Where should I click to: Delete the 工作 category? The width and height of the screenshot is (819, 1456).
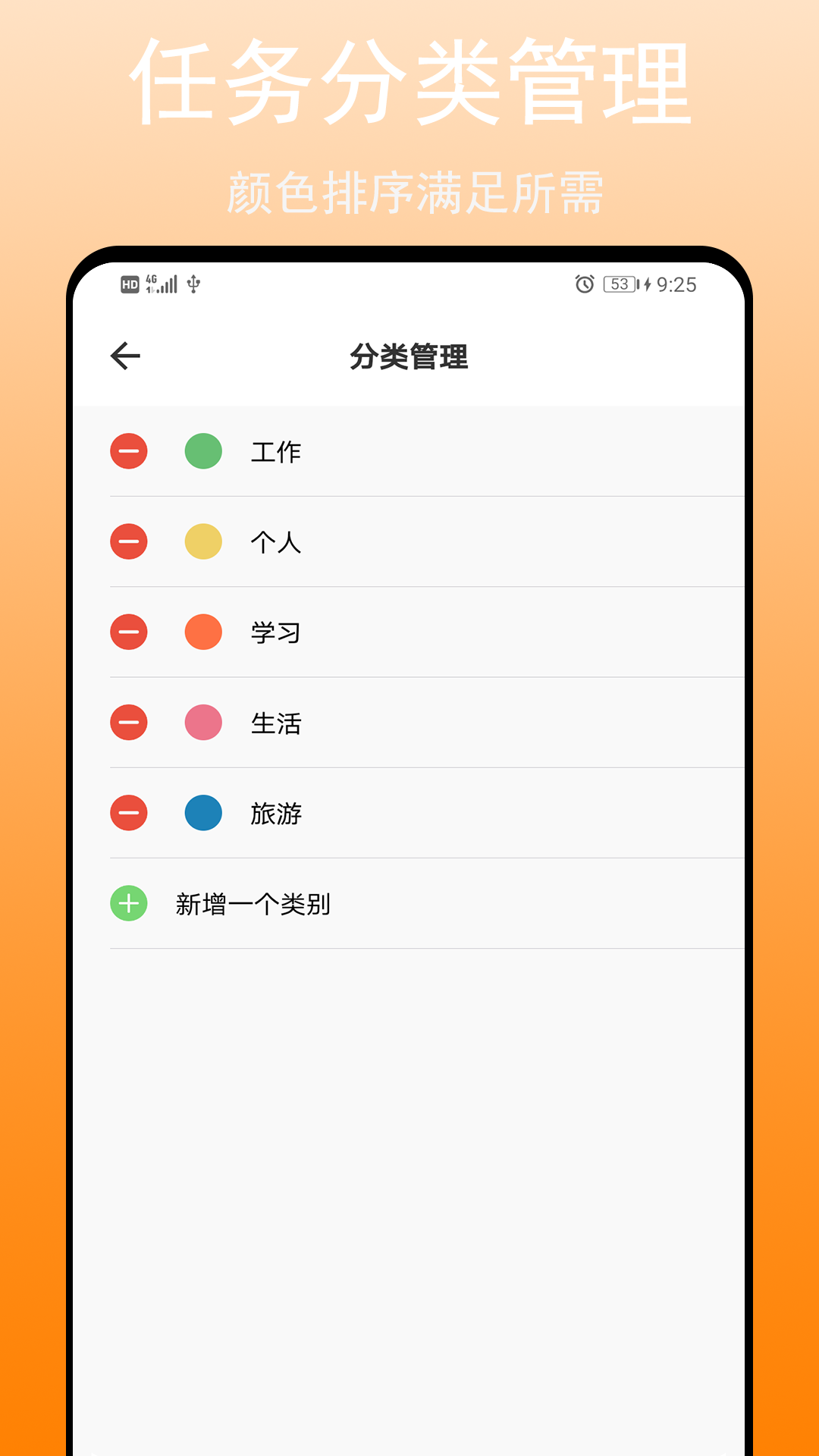(x=129, y=450)
